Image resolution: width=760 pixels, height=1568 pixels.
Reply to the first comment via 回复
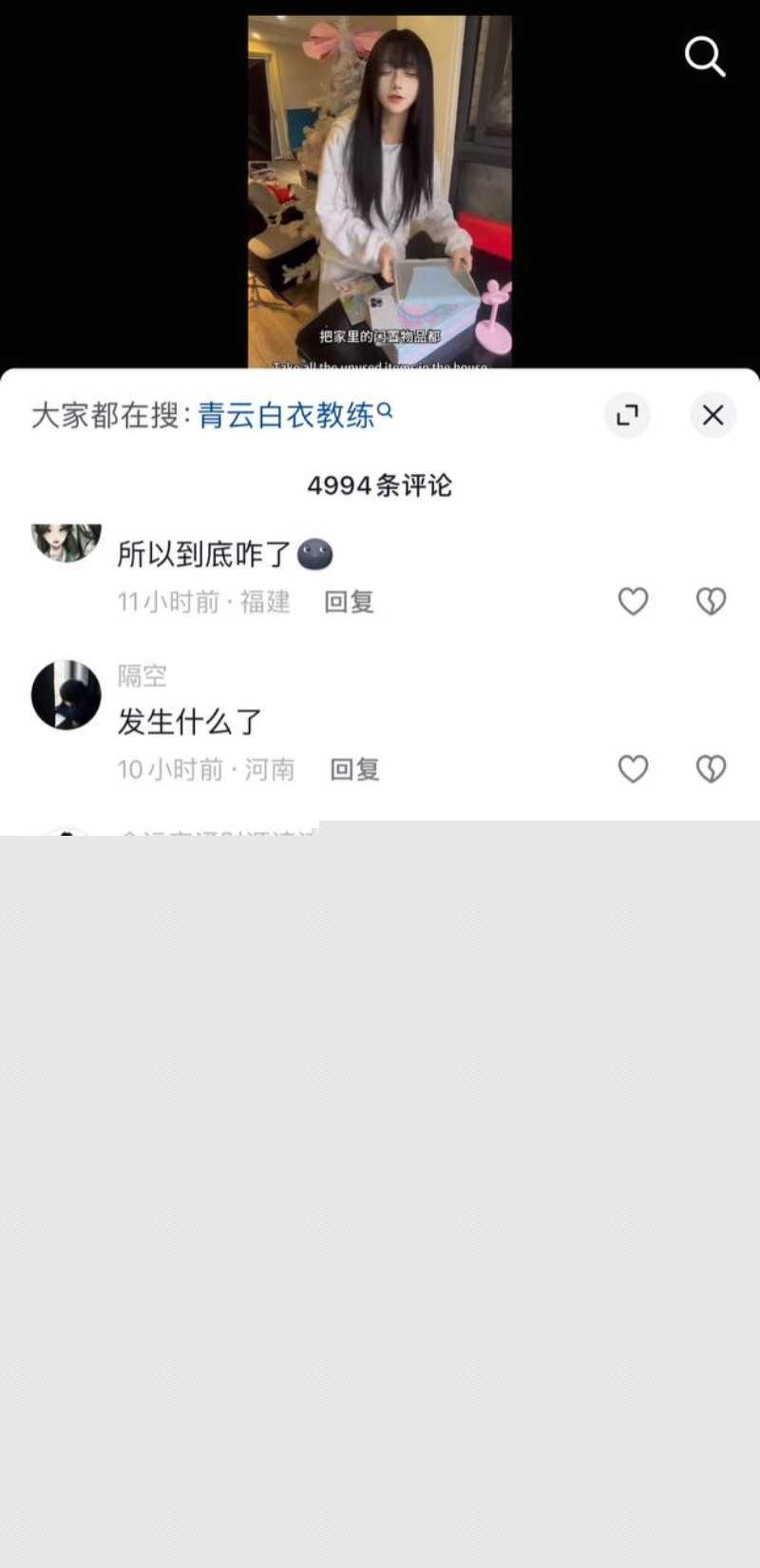coord(349,602)
